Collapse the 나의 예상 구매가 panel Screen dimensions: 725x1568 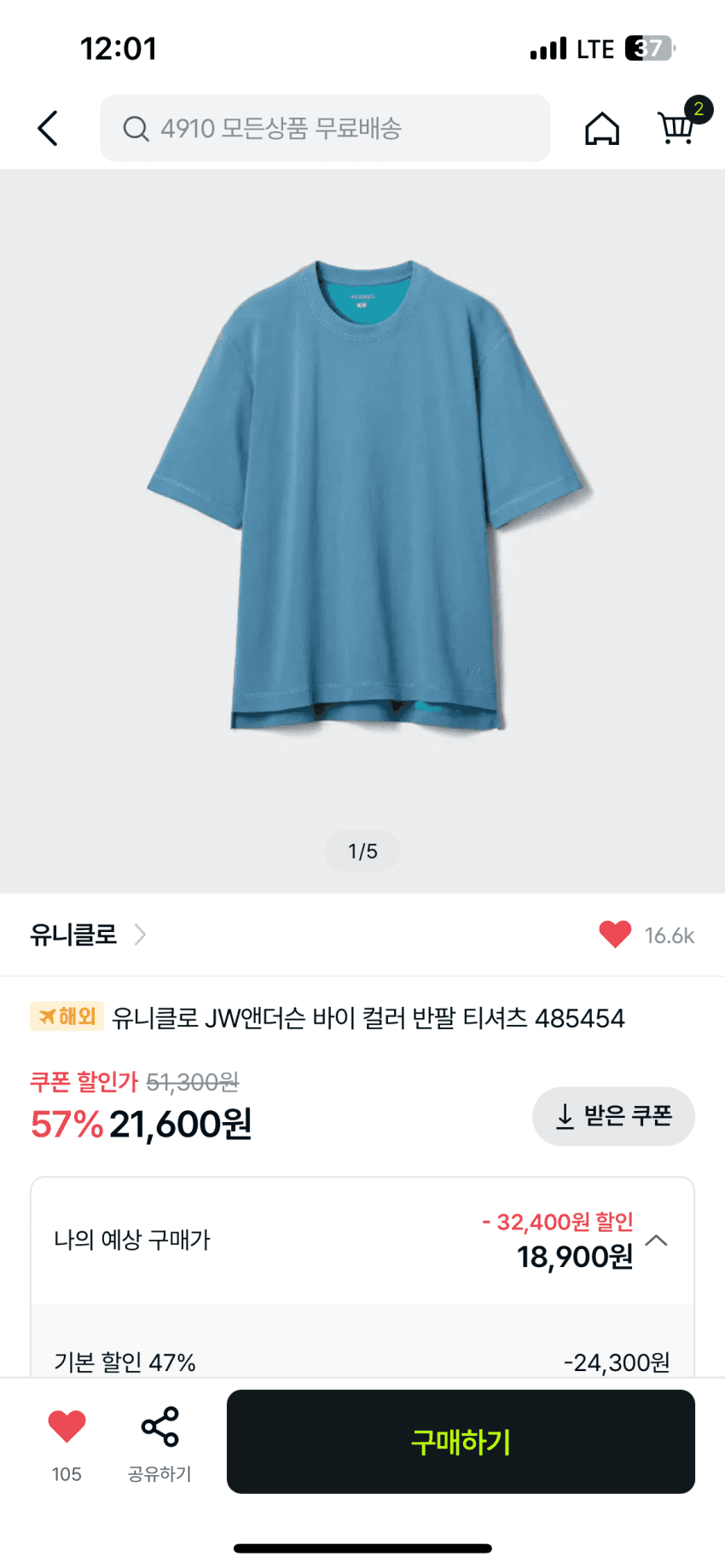pyautogui.click(x=658, y=1241)
